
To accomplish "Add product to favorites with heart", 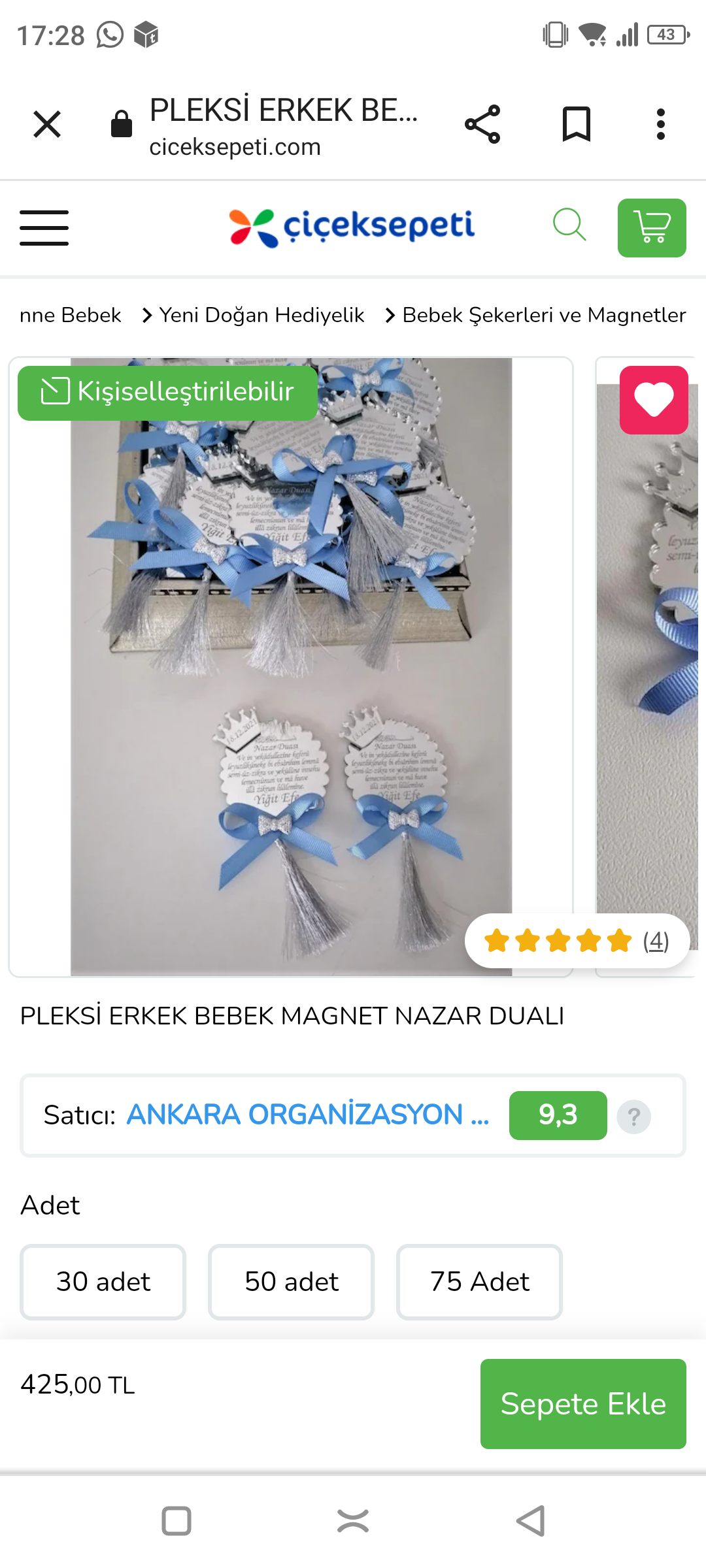I will tap(653, 400).
